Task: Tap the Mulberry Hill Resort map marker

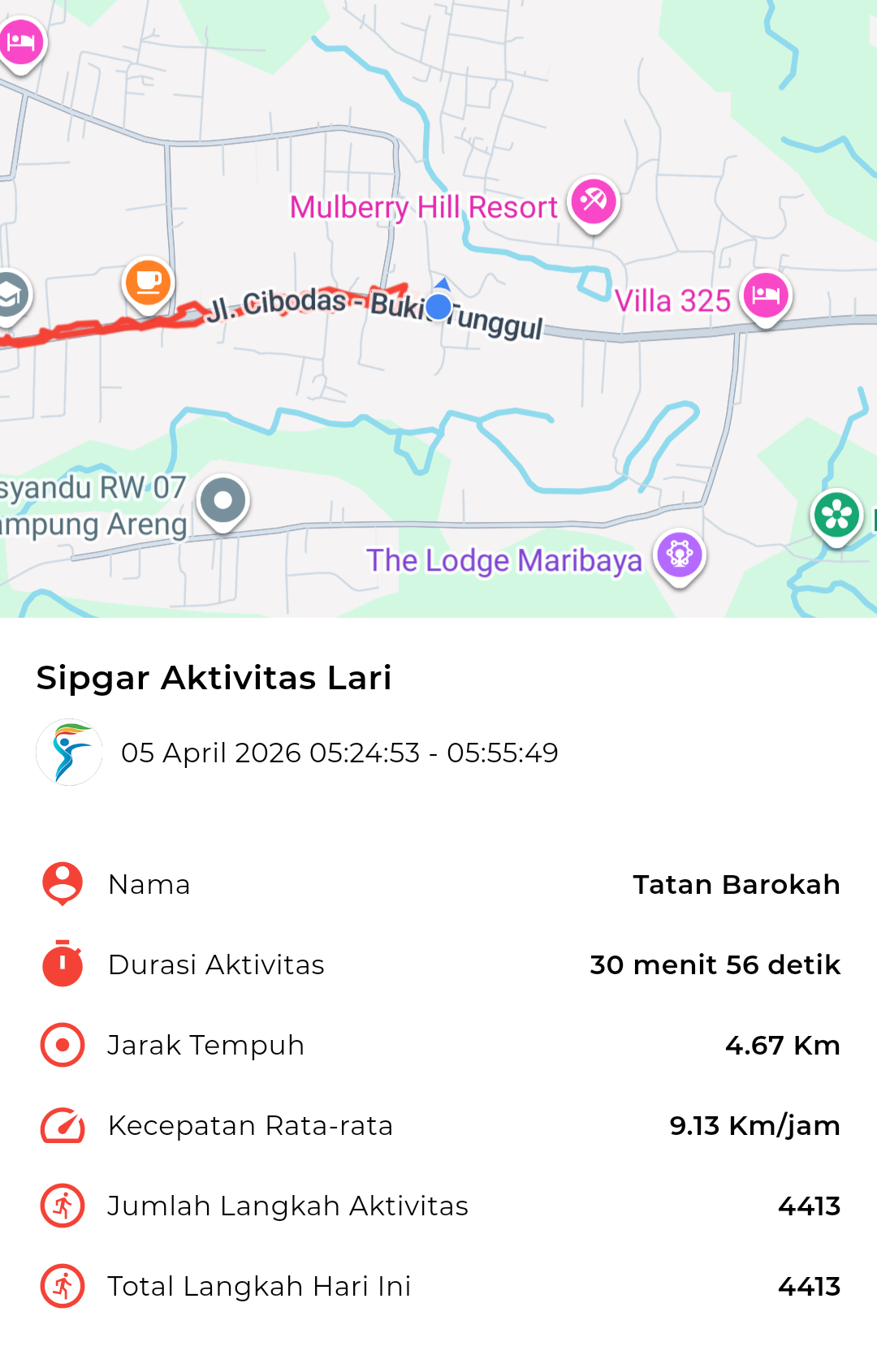Action: (x=594, y=201)
